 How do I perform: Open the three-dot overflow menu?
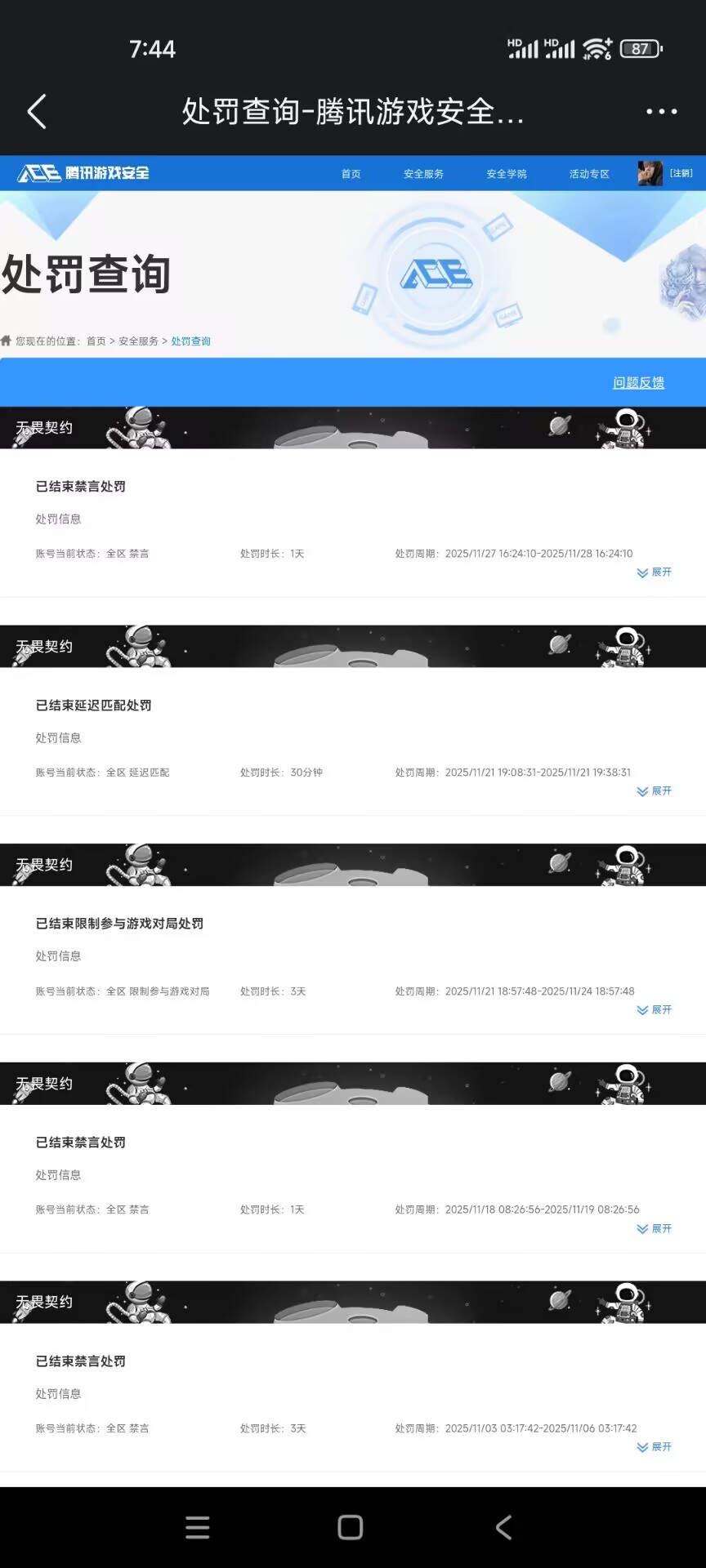[x=661, y=112]
